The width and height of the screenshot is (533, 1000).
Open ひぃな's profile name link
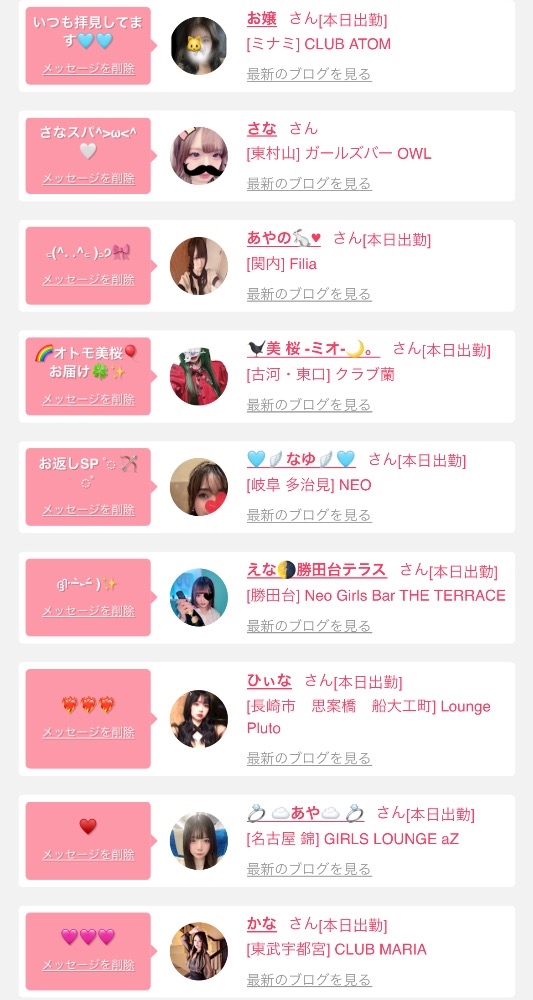click(x=269, y=680)
